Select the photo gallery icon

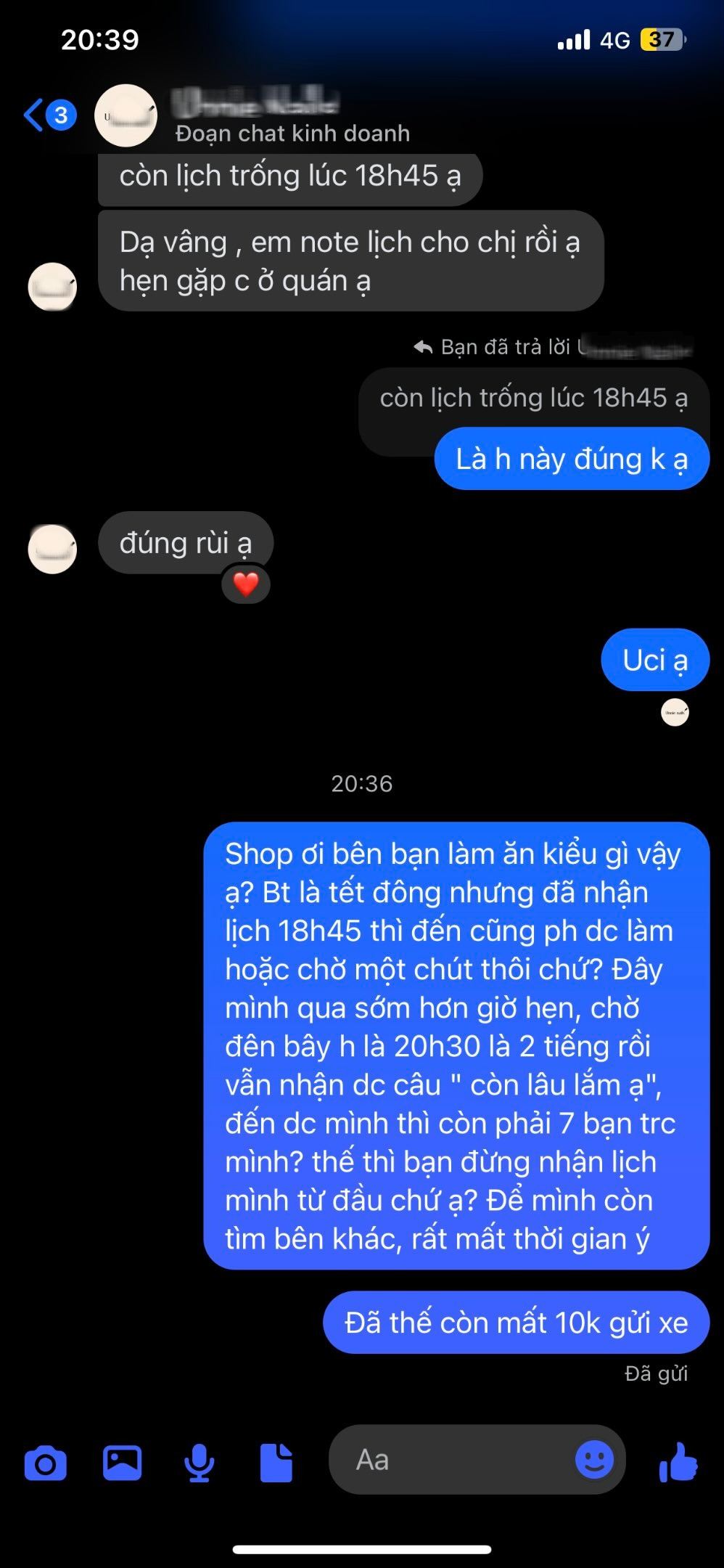[123, 1461]
